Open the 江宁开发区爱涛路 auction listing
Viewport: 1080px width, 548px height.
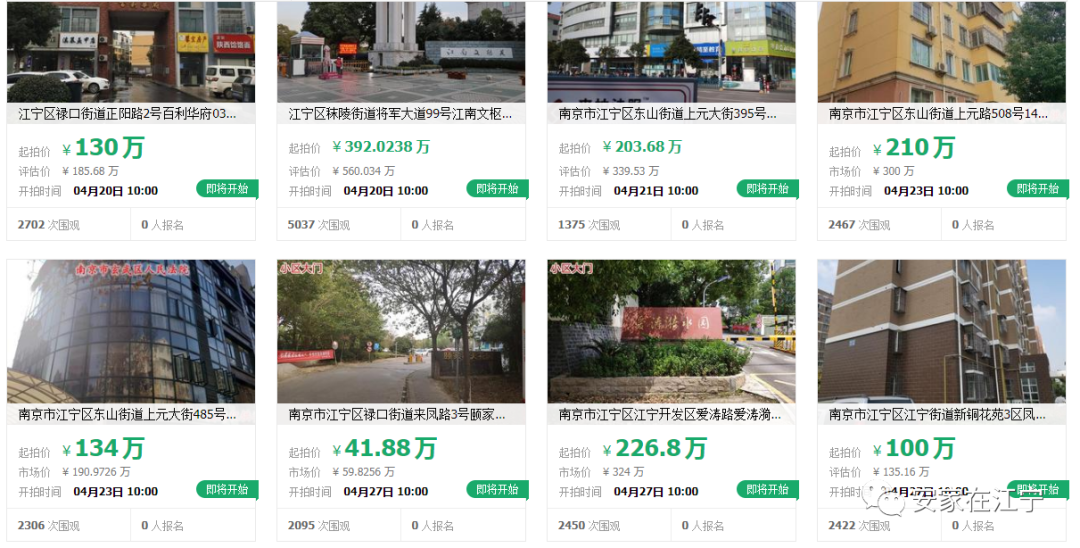(x=669, y=414)
